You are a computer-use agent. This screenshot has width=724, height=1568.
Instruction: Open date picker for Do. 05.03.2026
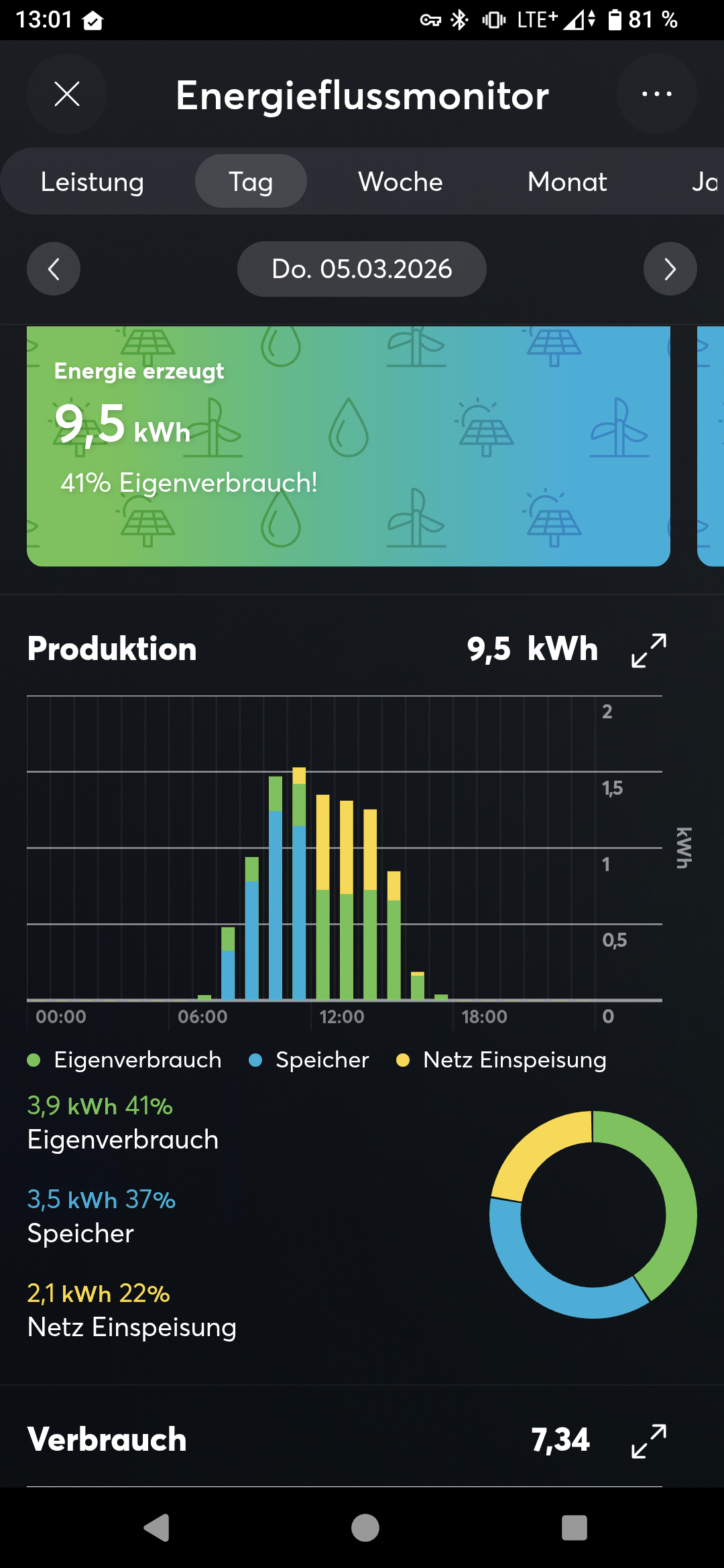[x=362, y=269]
